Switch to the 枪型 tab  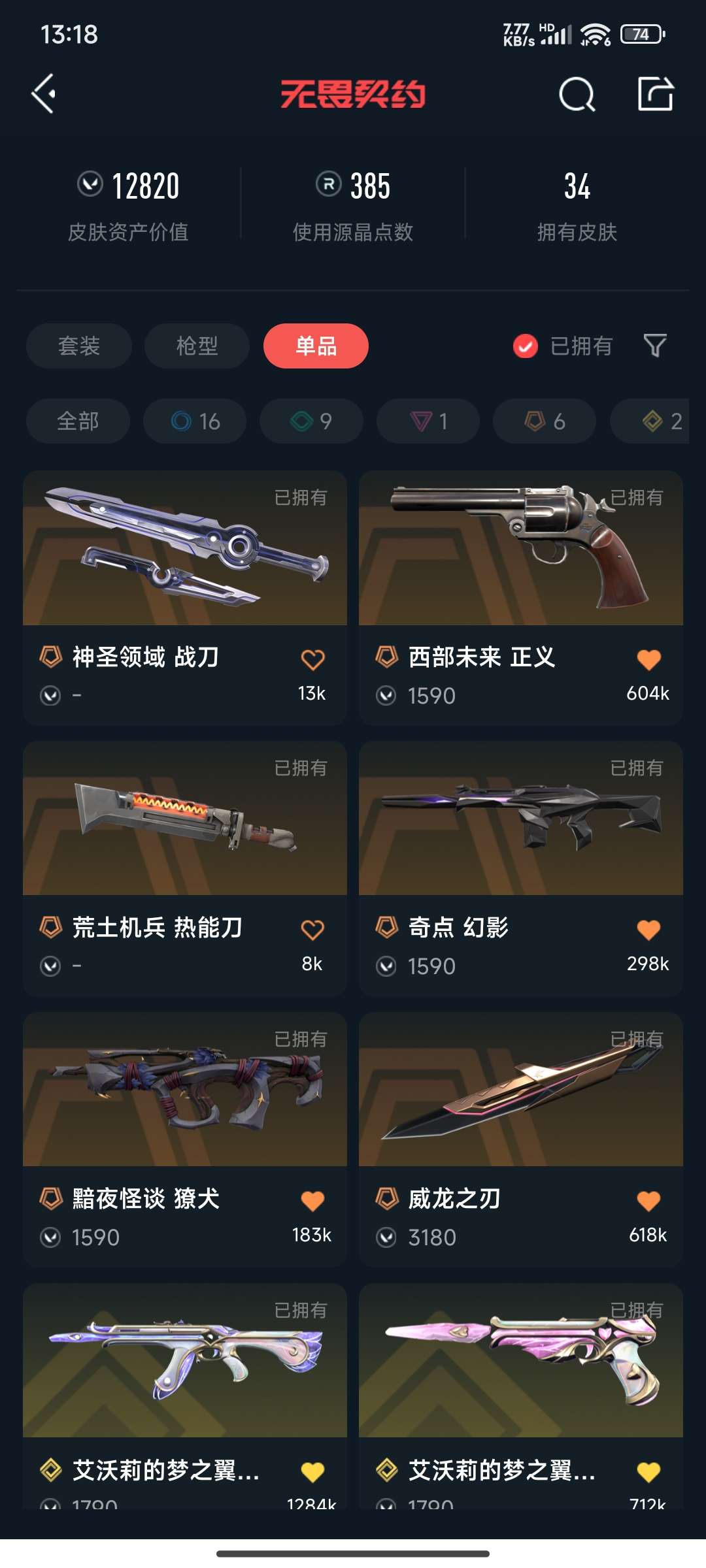point(197,346)
